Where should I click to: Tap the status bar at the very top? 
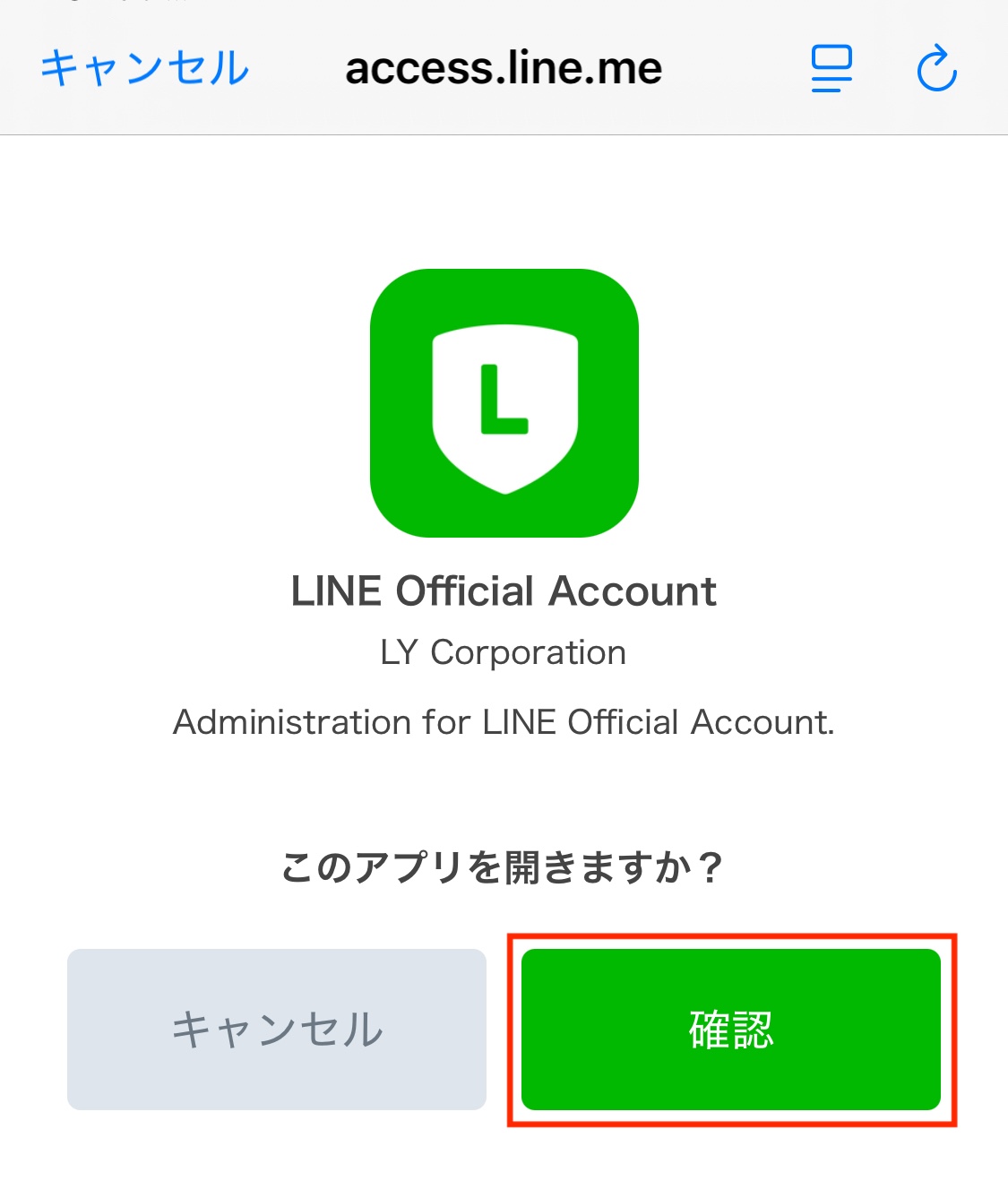click(504, 7)
